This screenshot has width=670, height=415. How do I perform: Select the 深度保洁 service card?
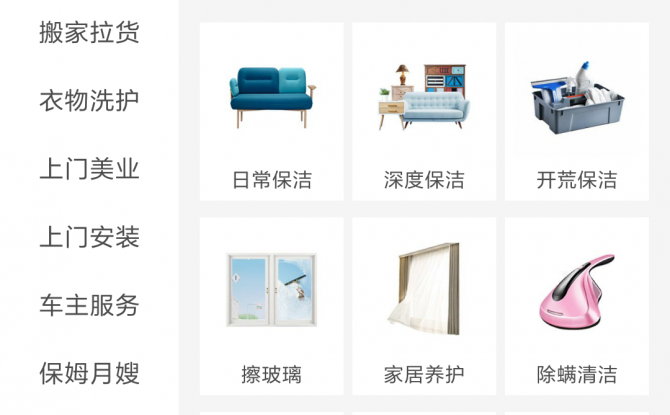click(x=424, y=112)
